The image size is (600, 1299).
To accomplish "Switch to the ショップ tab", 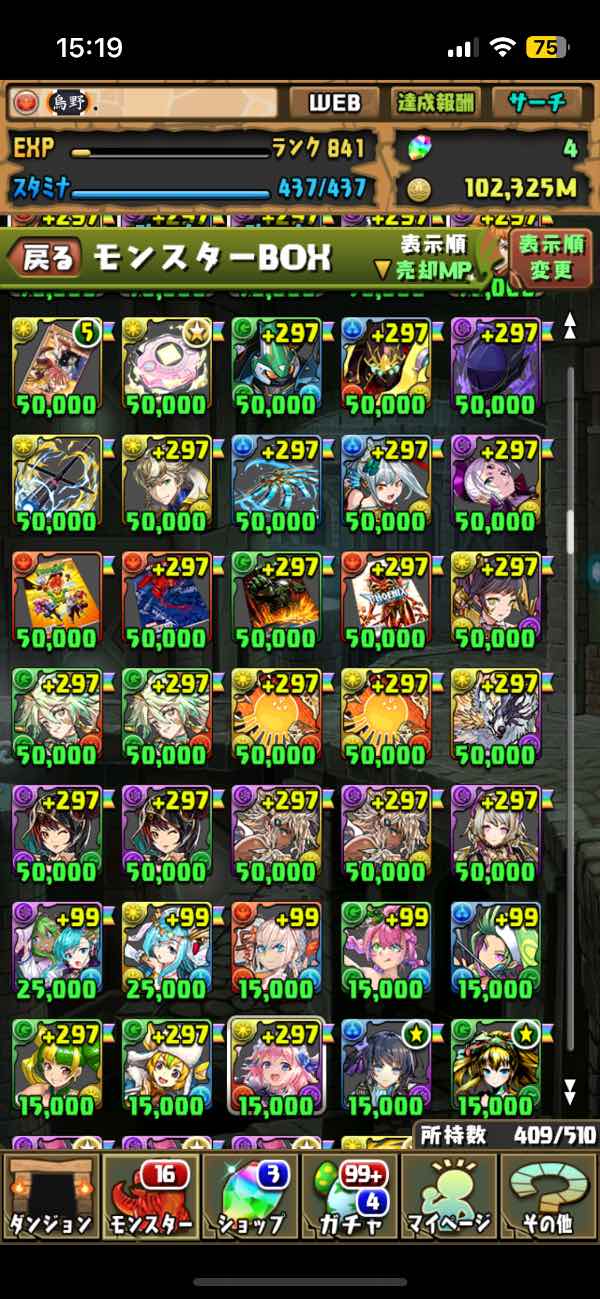I will (x=250, y=1197).
